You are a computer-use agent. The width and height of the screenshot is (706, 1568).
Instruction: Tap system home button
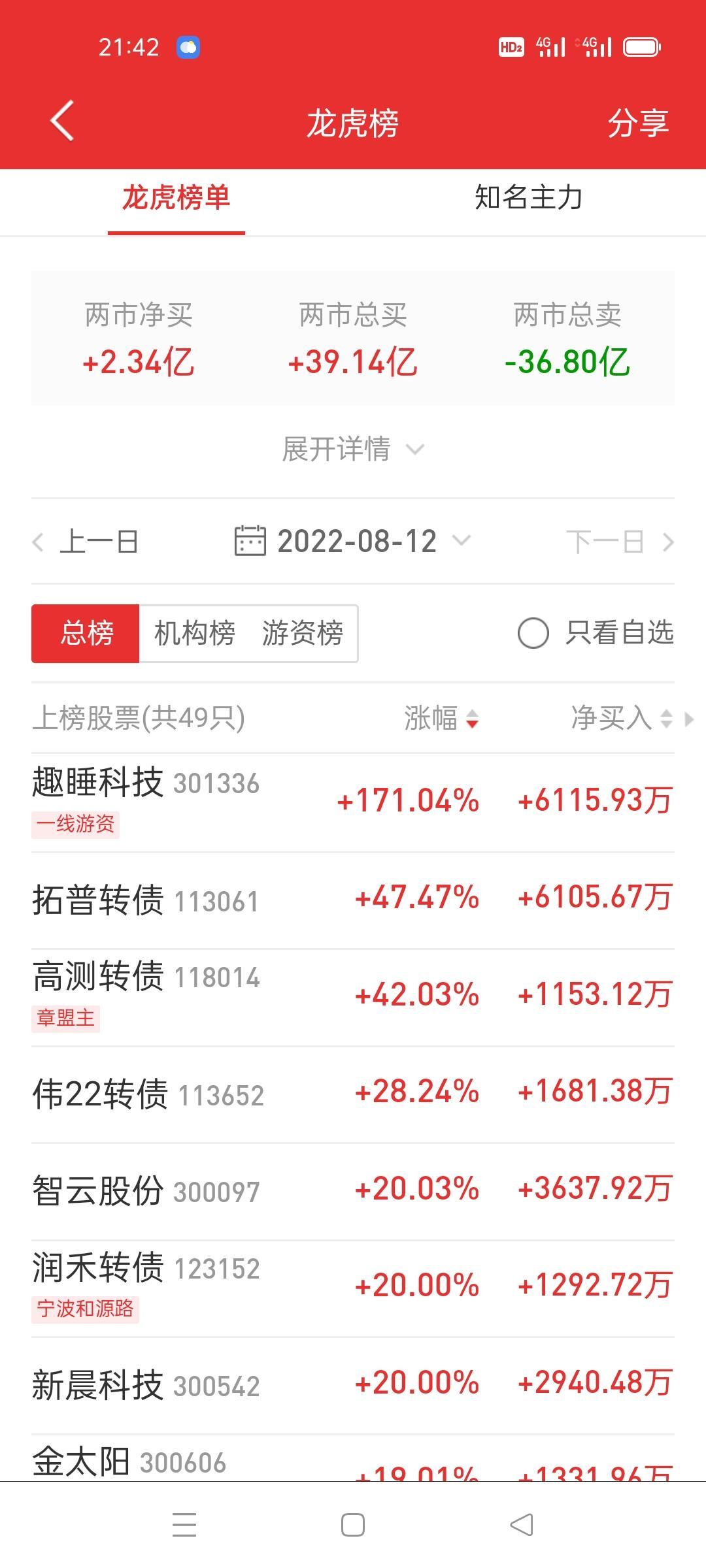click(x=353, y=1526)
